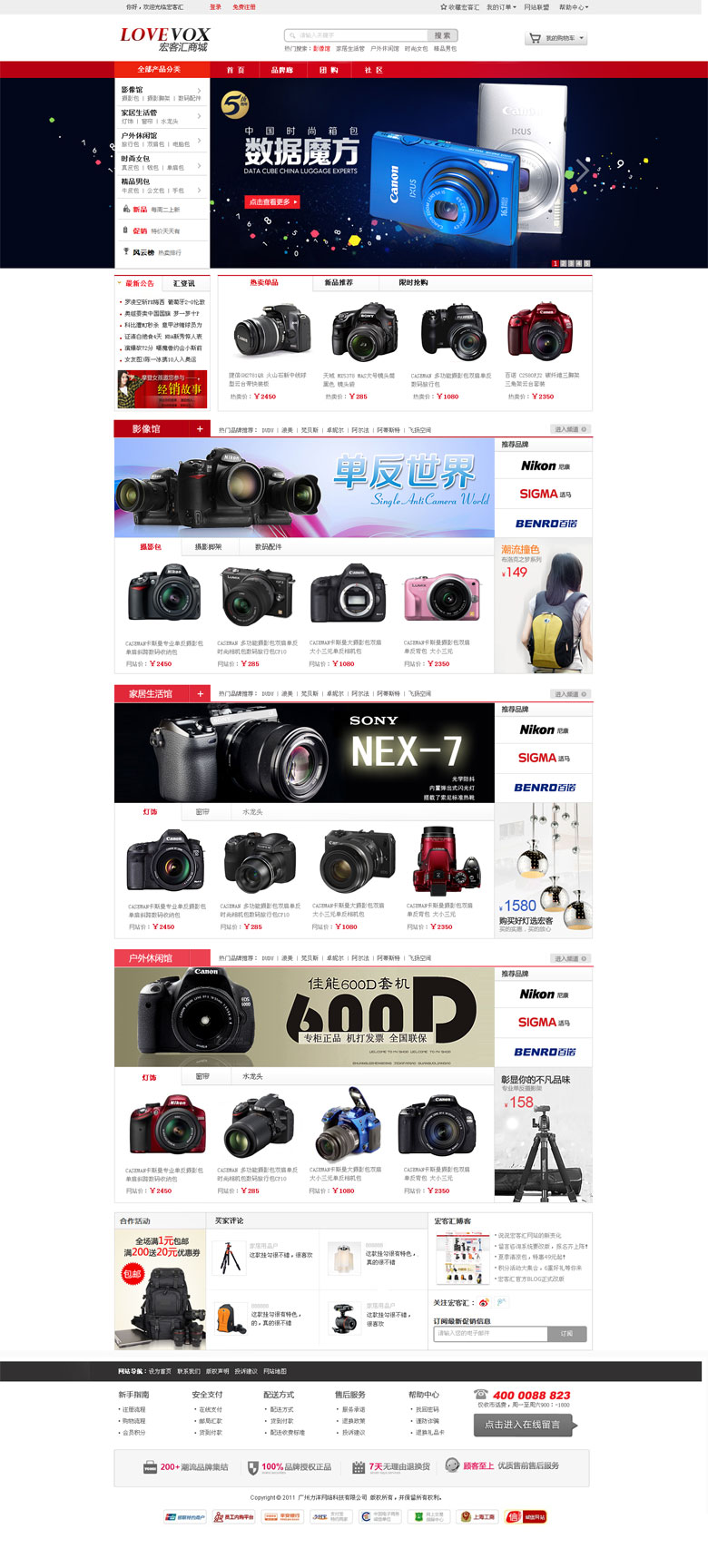This screenshot has height=1568, width=708.
Task: Open 免费注册 free registration
Action: 244,7
